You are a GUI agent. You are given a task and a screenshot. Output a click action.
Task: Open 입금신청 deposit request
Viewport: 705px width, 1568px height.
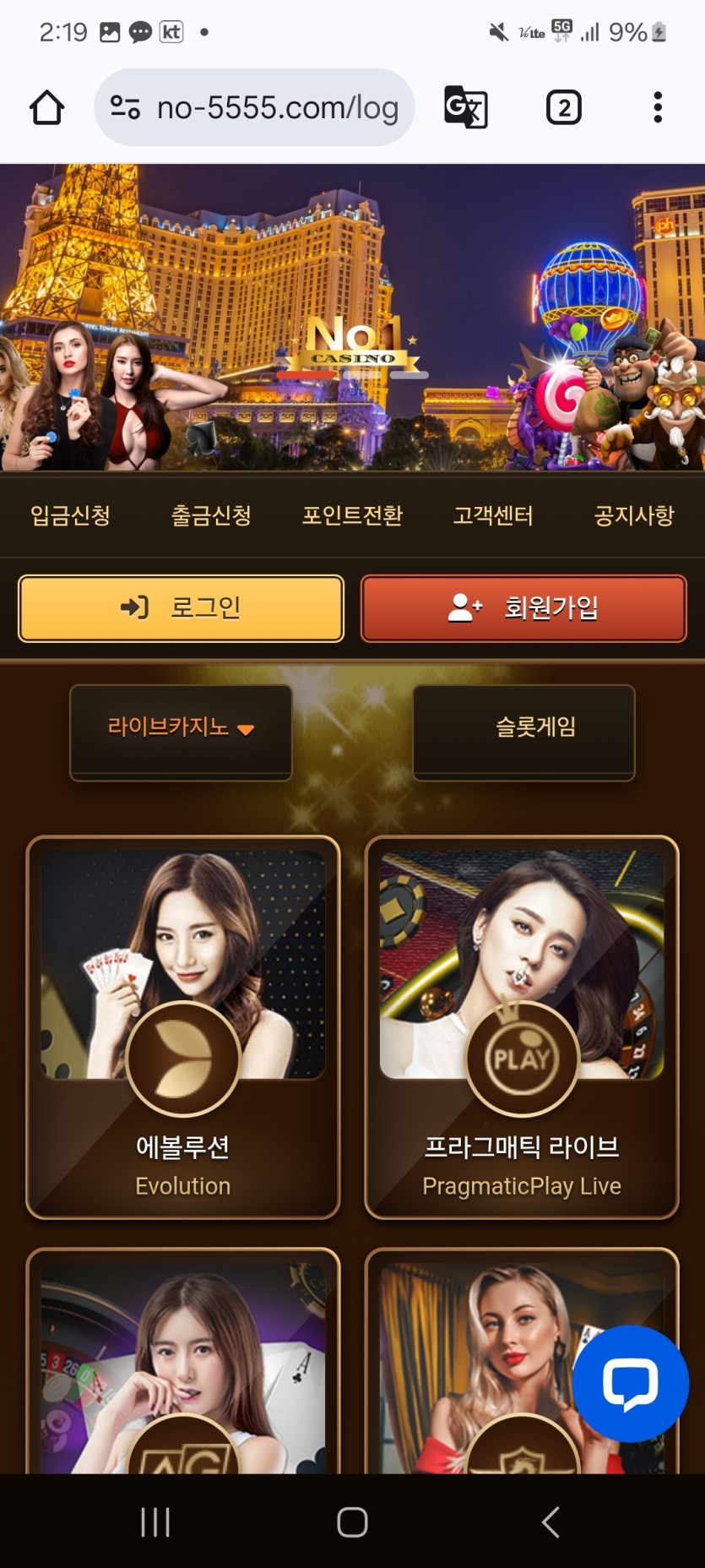point(71,515)
